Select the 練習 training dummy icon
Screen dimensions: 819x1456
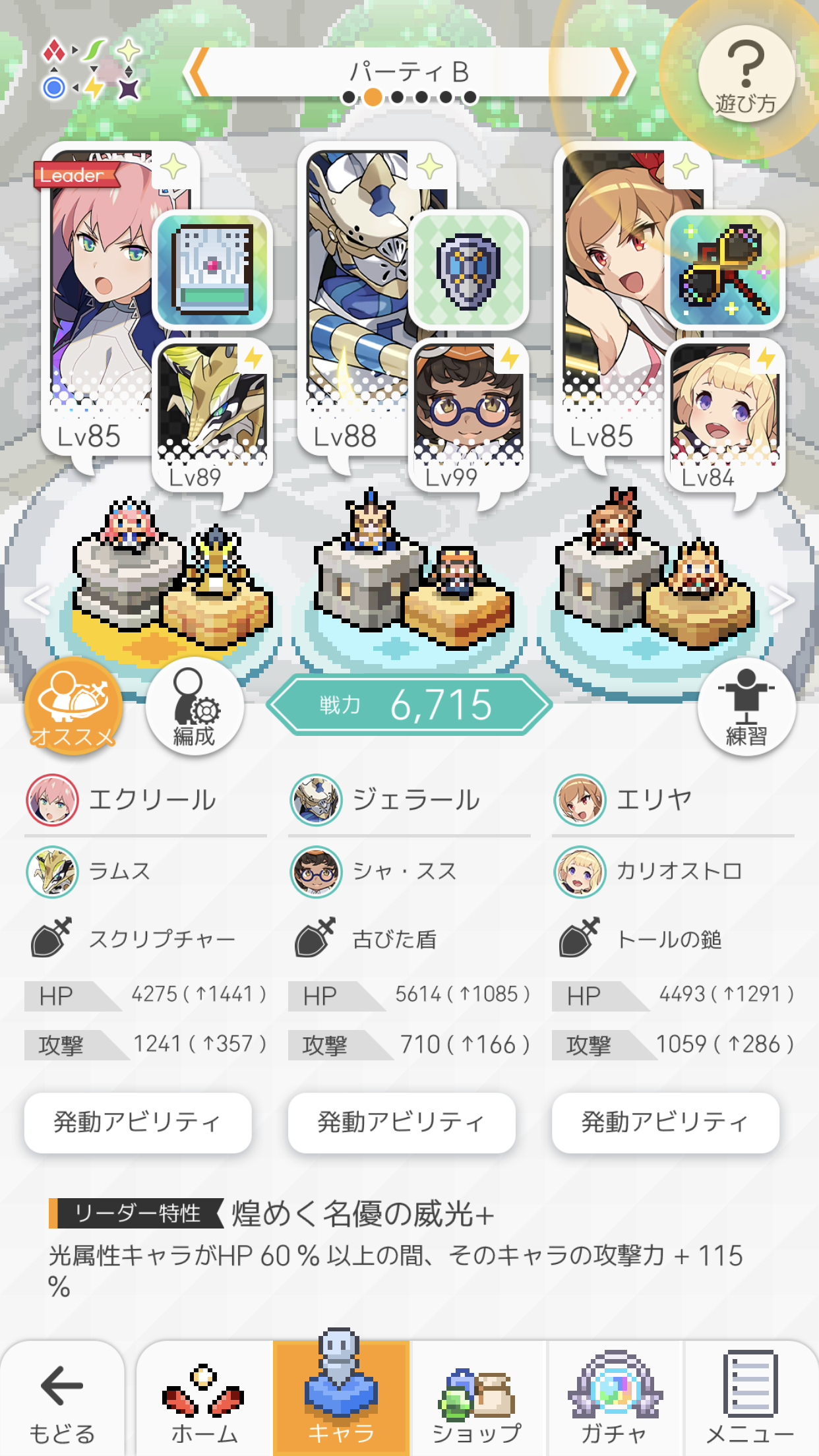pos(746,707)
